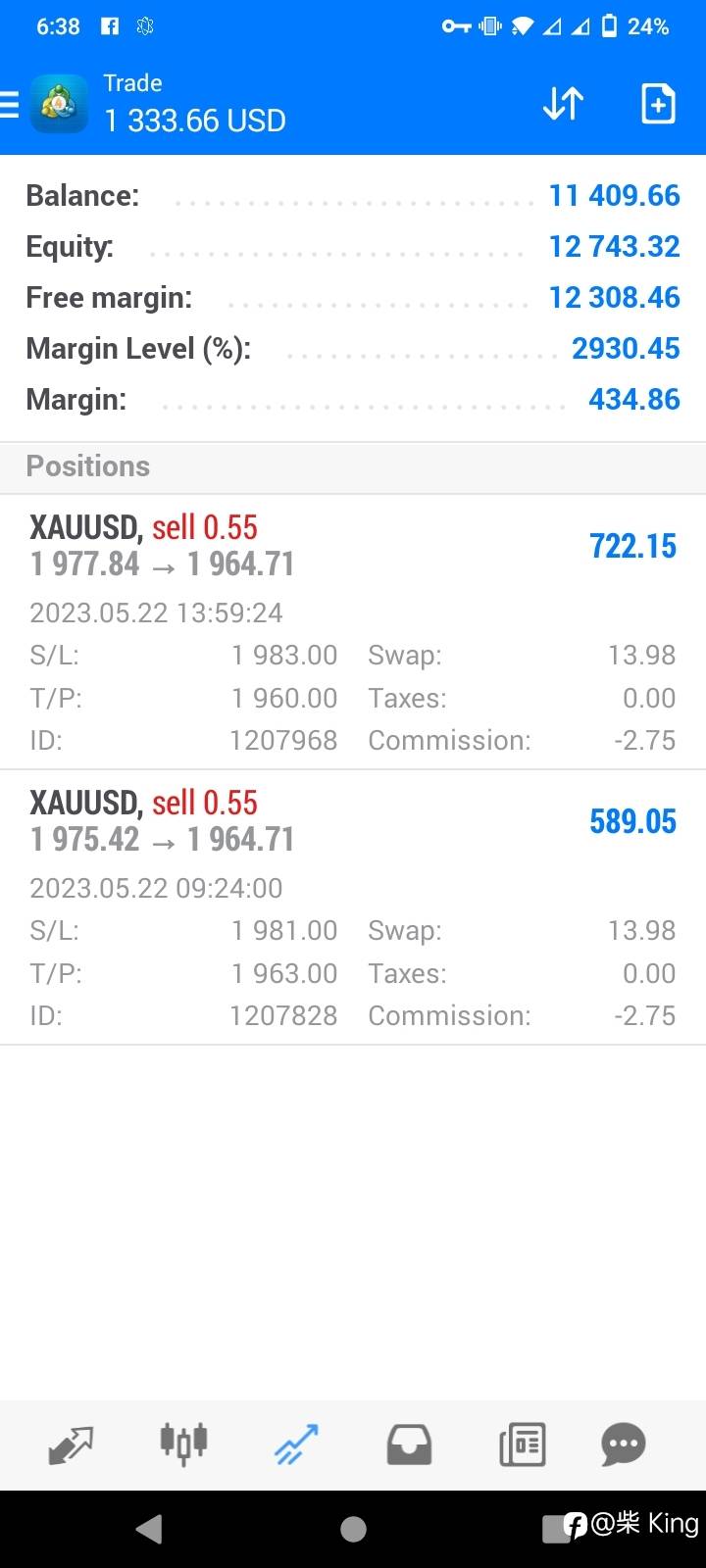Switch to the Quotes tab
Image resolution: width=706 pixels, height=1568 pixels.
(71, 1445)
